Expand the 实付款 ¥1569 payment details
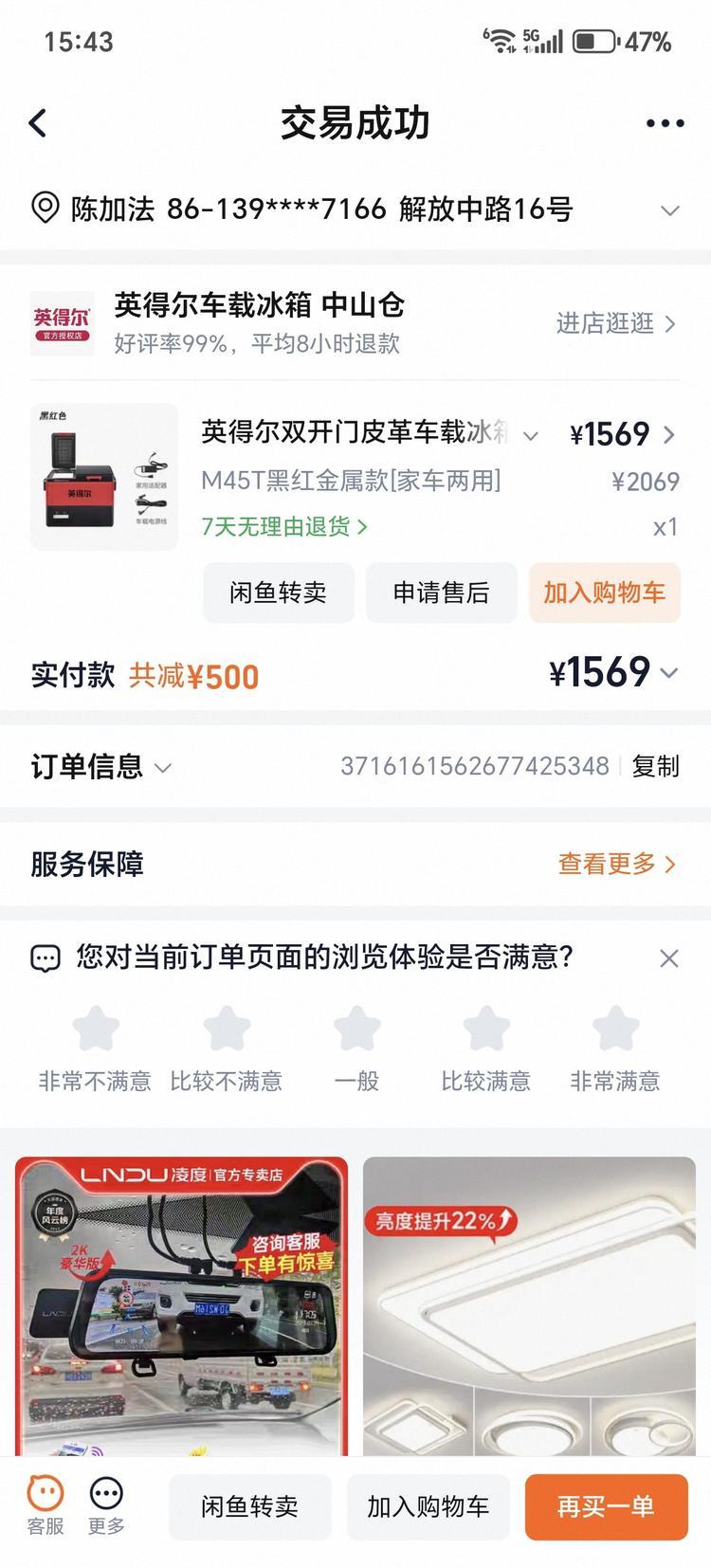Screen dimensions: 711x1568 coord(668,673)
